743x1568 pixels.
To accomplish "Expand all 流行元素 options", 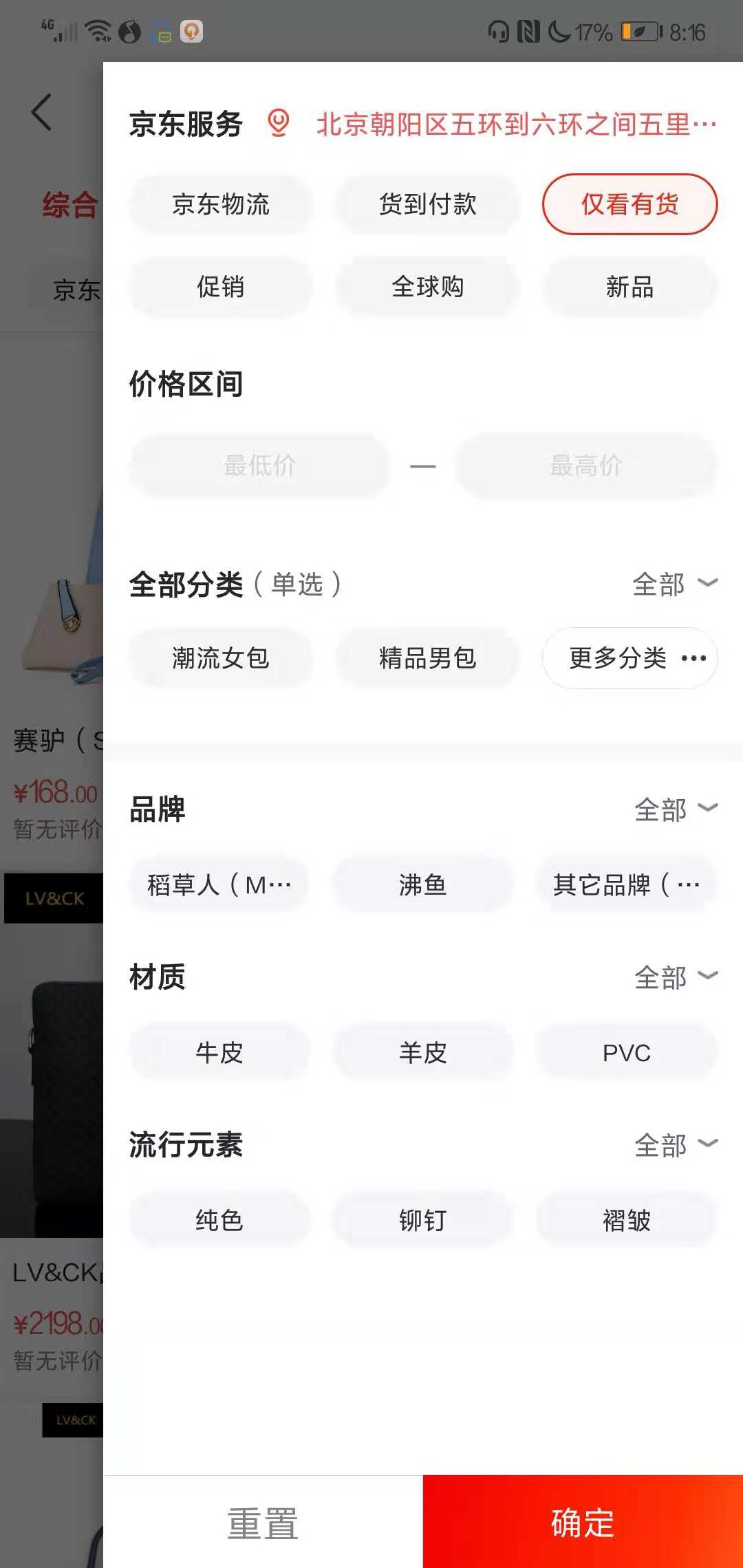I will (676, 1145).
